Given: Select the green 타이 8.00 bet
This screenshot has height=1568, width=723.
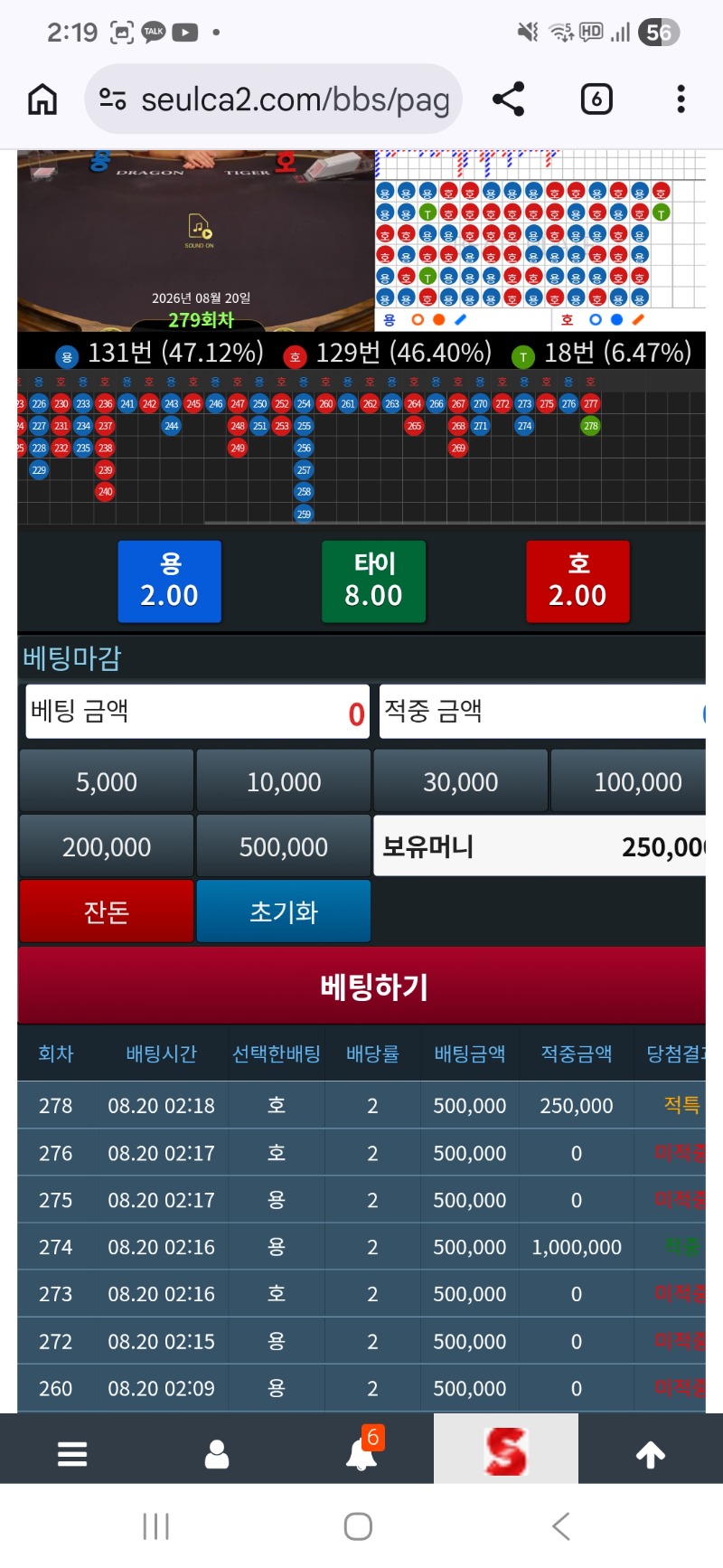Looking at the screenshot, I should tap(373, 581).
